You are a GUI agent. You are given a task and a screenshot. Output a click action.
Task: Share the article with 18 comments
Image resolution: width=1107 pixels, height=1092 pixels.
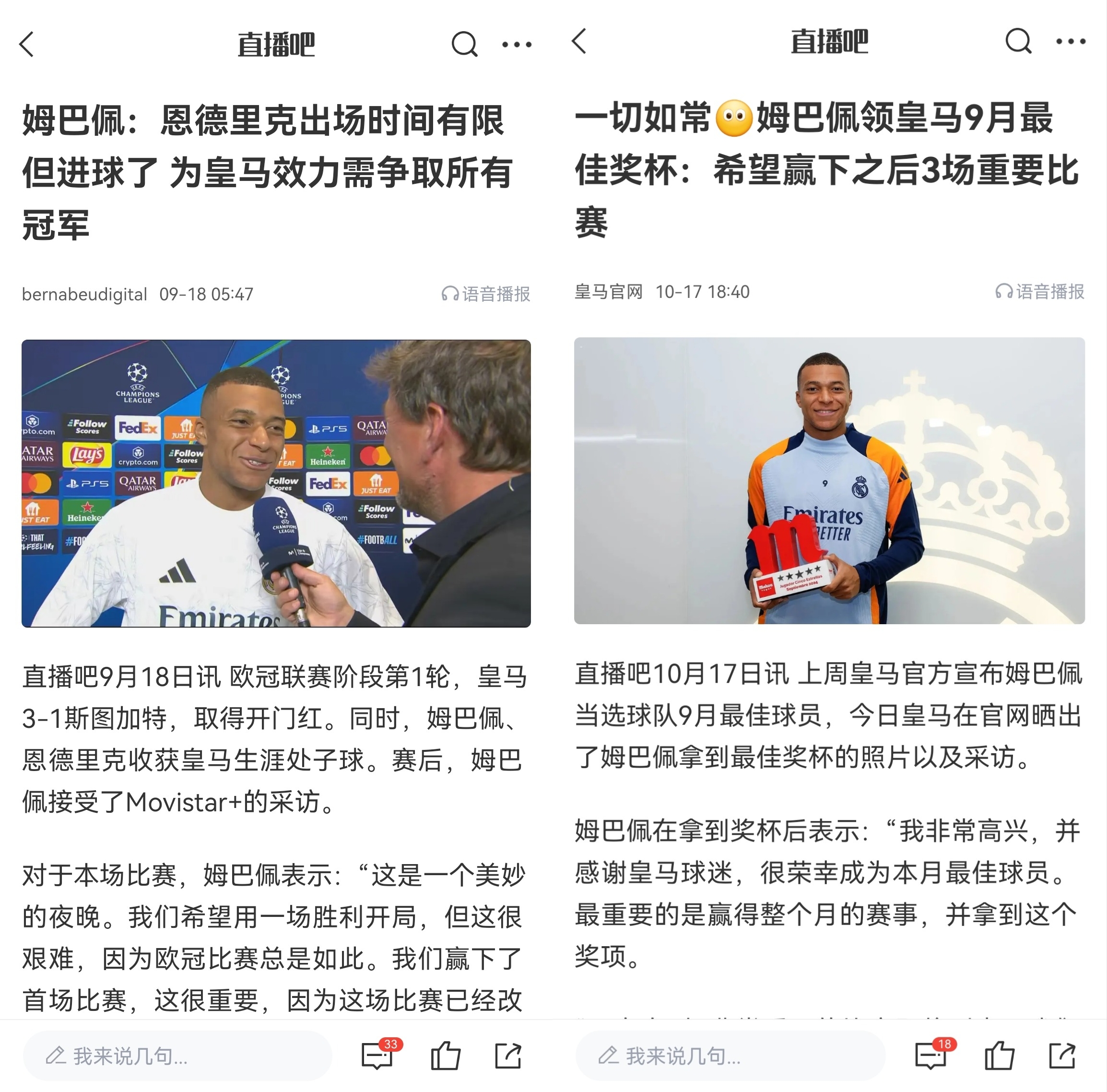[x=1062, y=1056]
